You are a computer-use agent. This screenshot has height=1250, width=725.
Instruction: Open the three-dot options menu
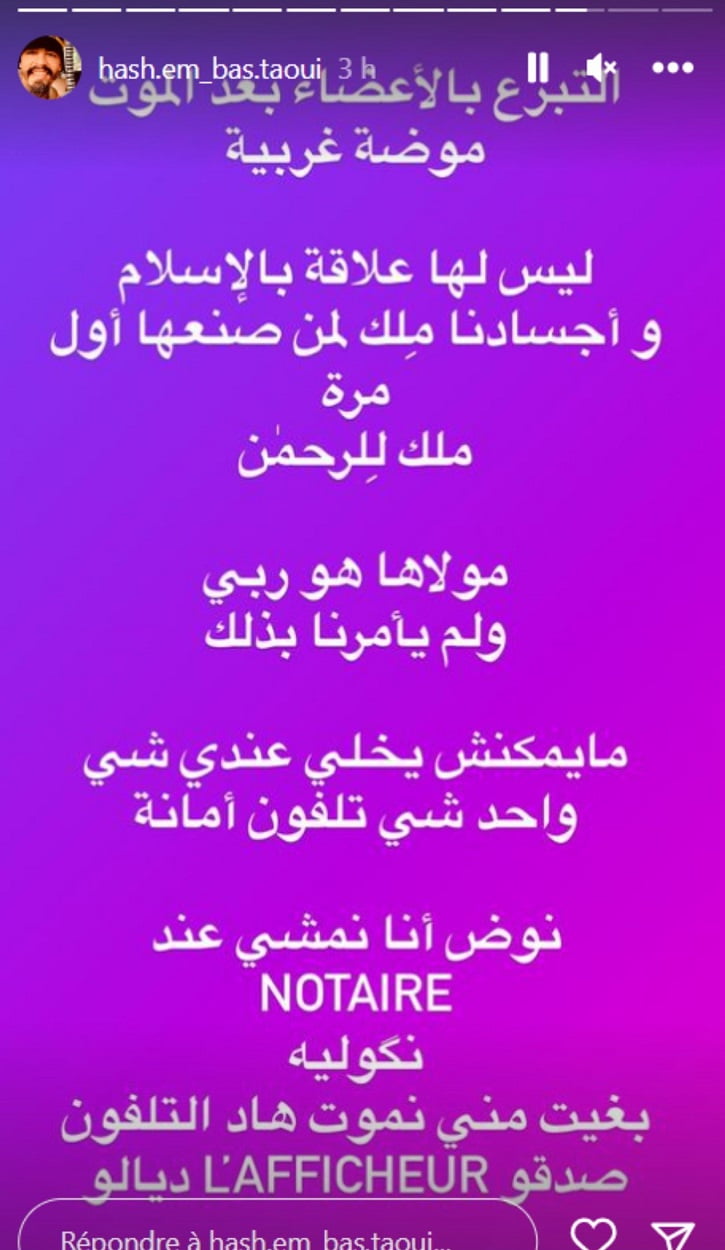tap(672, 68)
